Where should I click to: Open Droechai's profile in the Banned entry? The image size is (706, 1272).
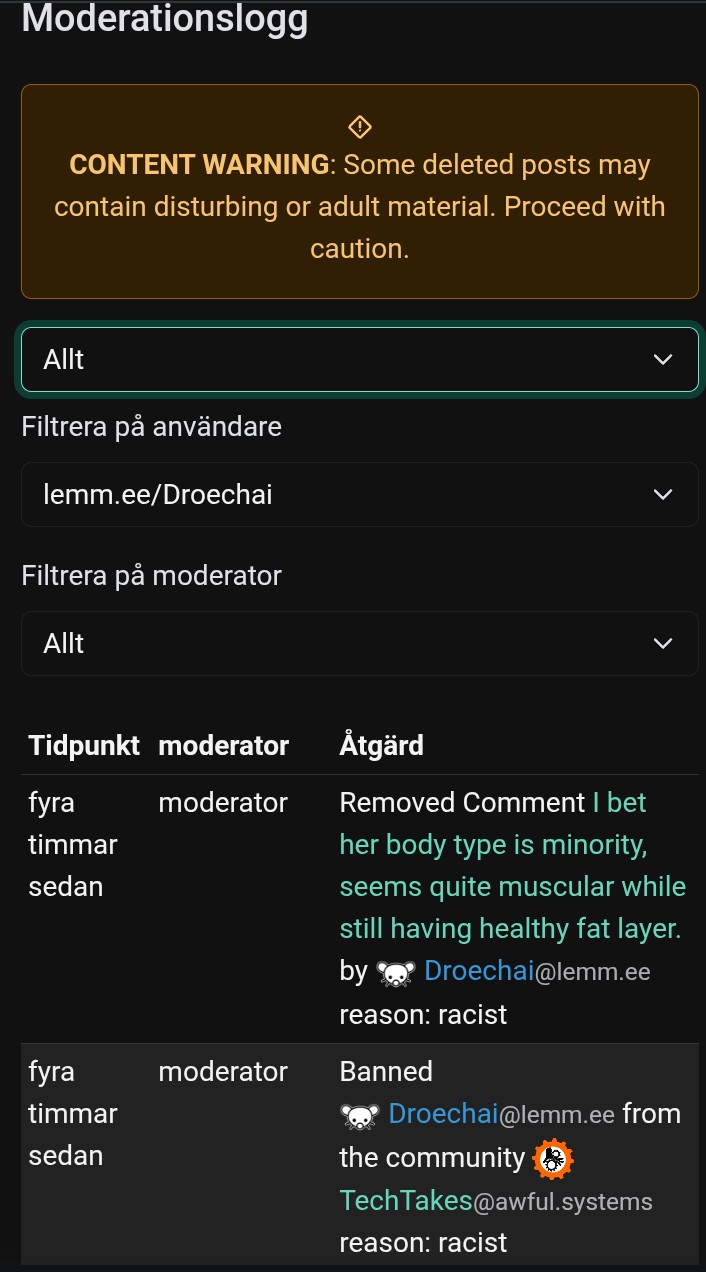click(442, 1114)
